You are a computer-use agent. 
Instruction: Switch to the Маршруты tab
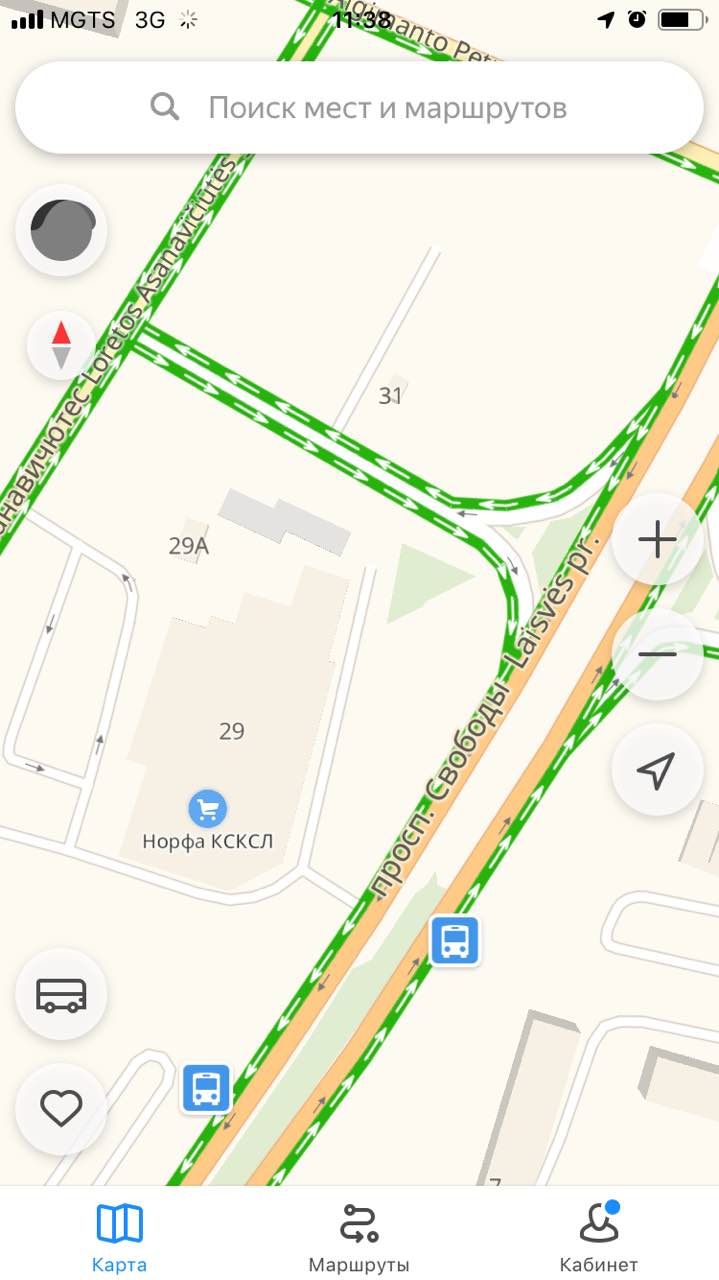point(359,1236)
